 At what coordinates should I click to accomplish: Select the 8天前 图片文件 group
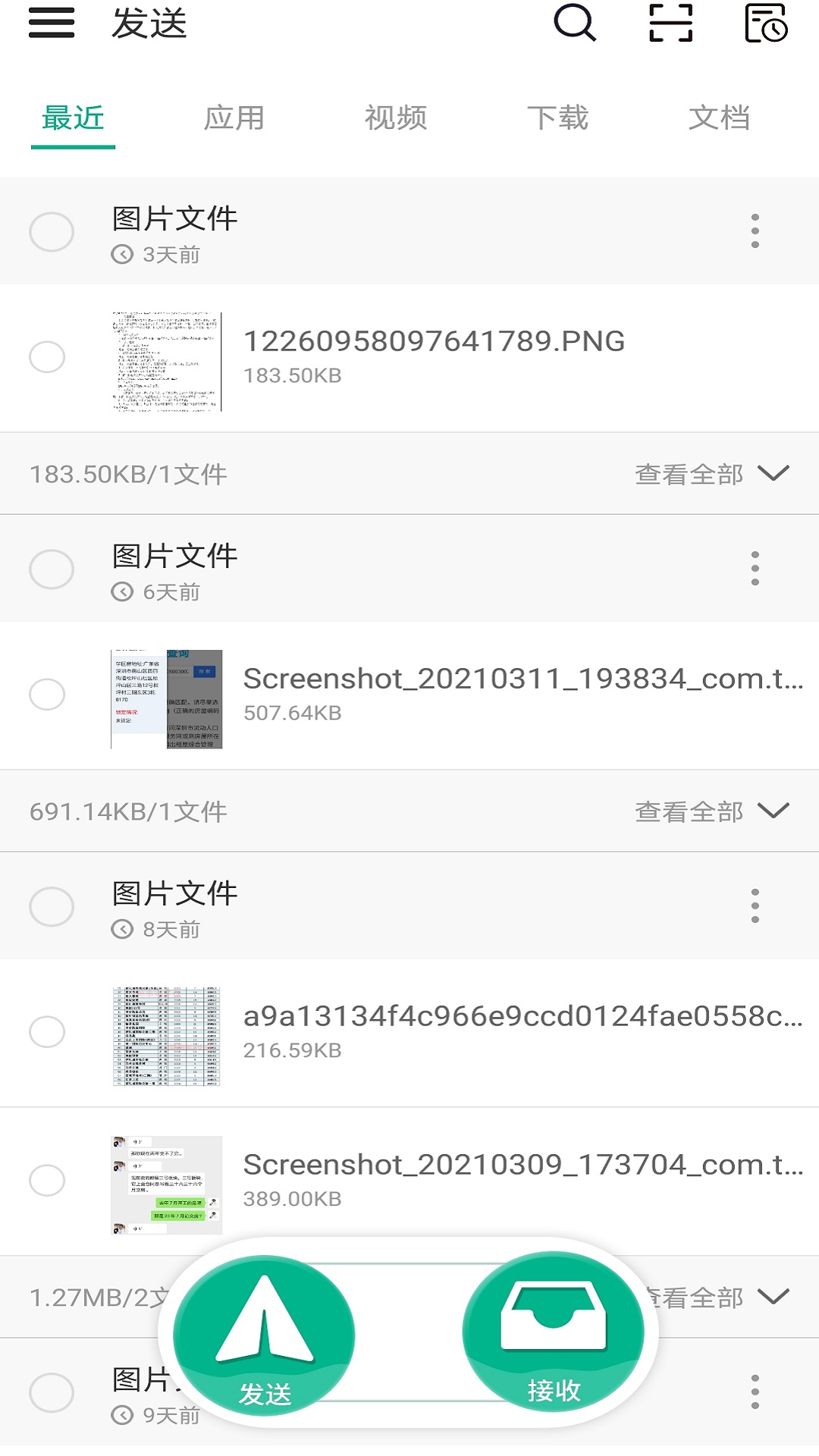pos(52,906)
